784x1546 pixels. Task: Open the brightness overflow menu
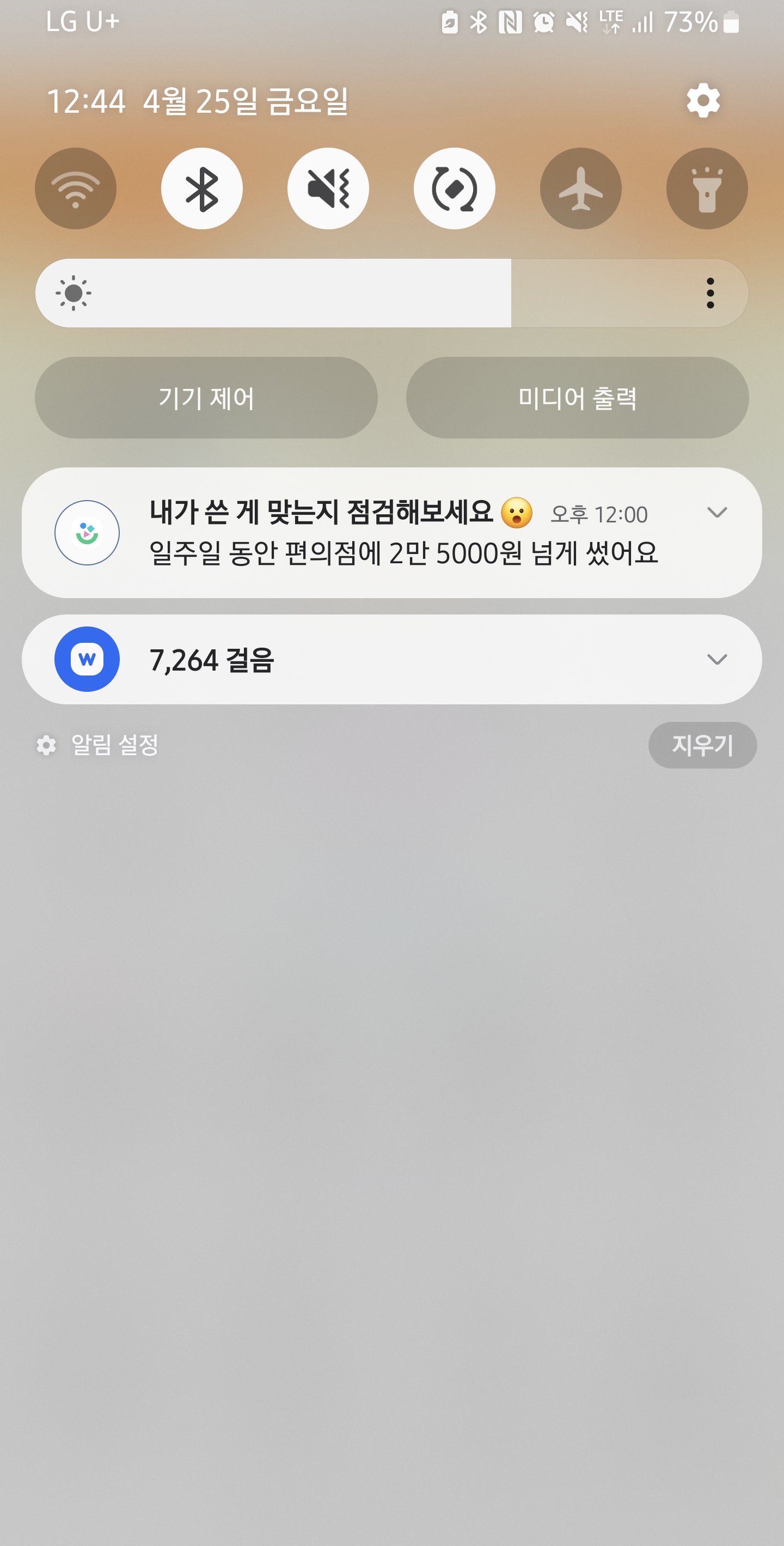click(710, 294)
